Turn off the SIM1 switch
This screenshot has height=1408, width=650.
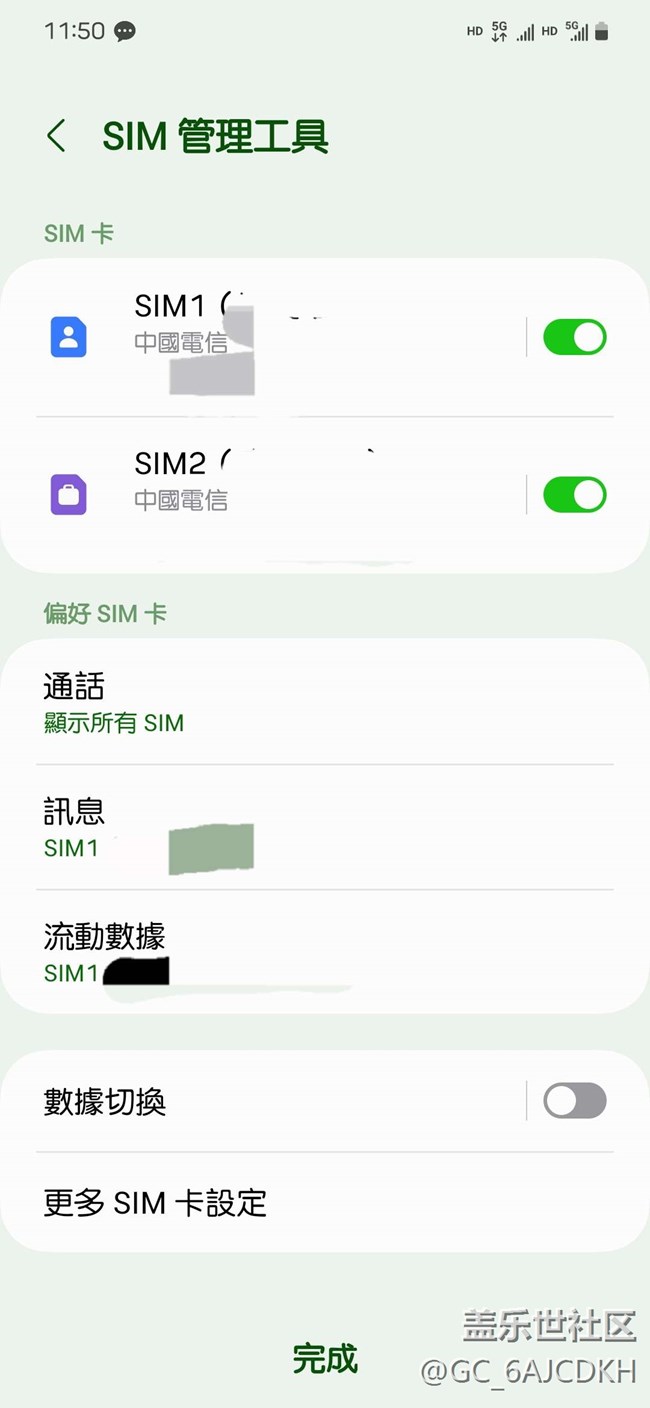tap(574, 337)
